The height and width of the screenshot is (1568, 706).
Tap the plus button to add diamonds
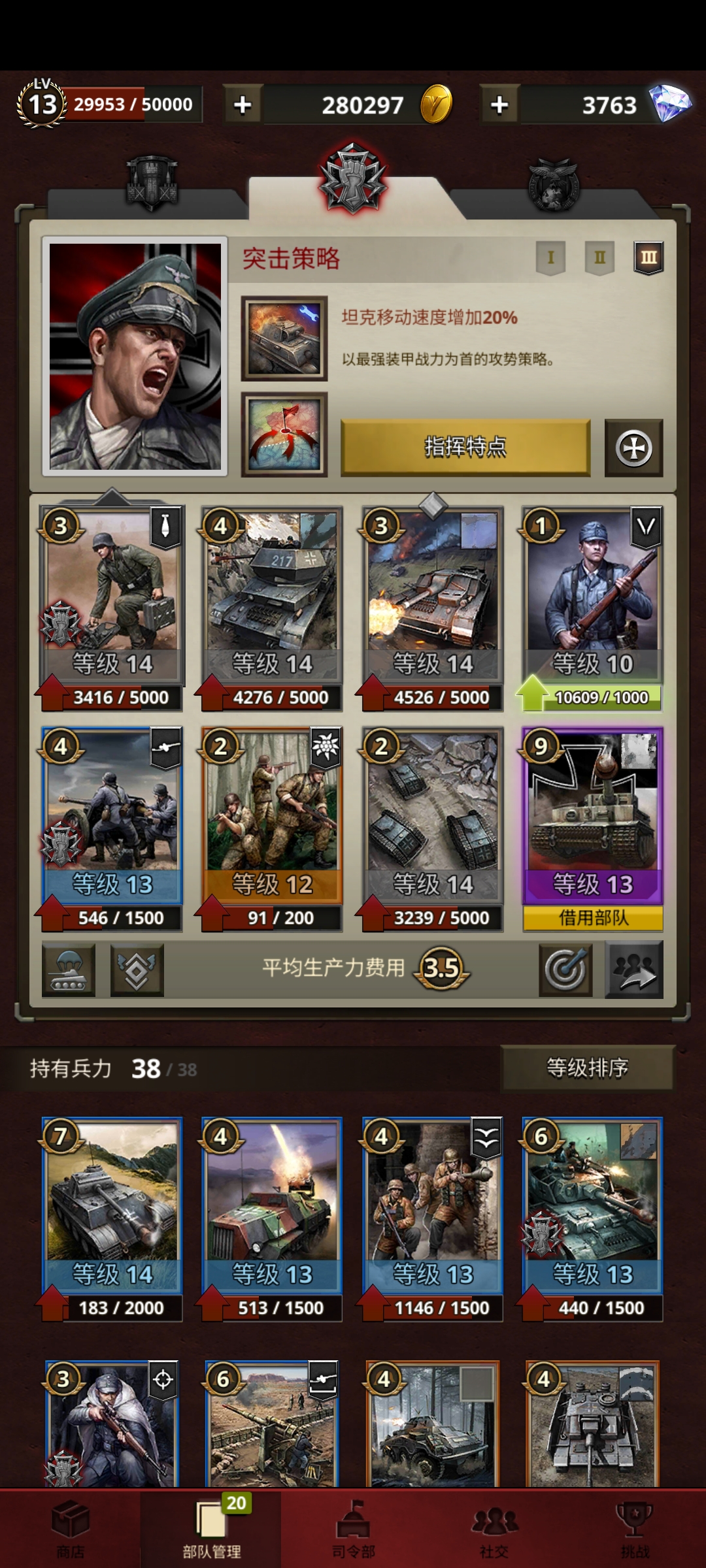[499, 105]
